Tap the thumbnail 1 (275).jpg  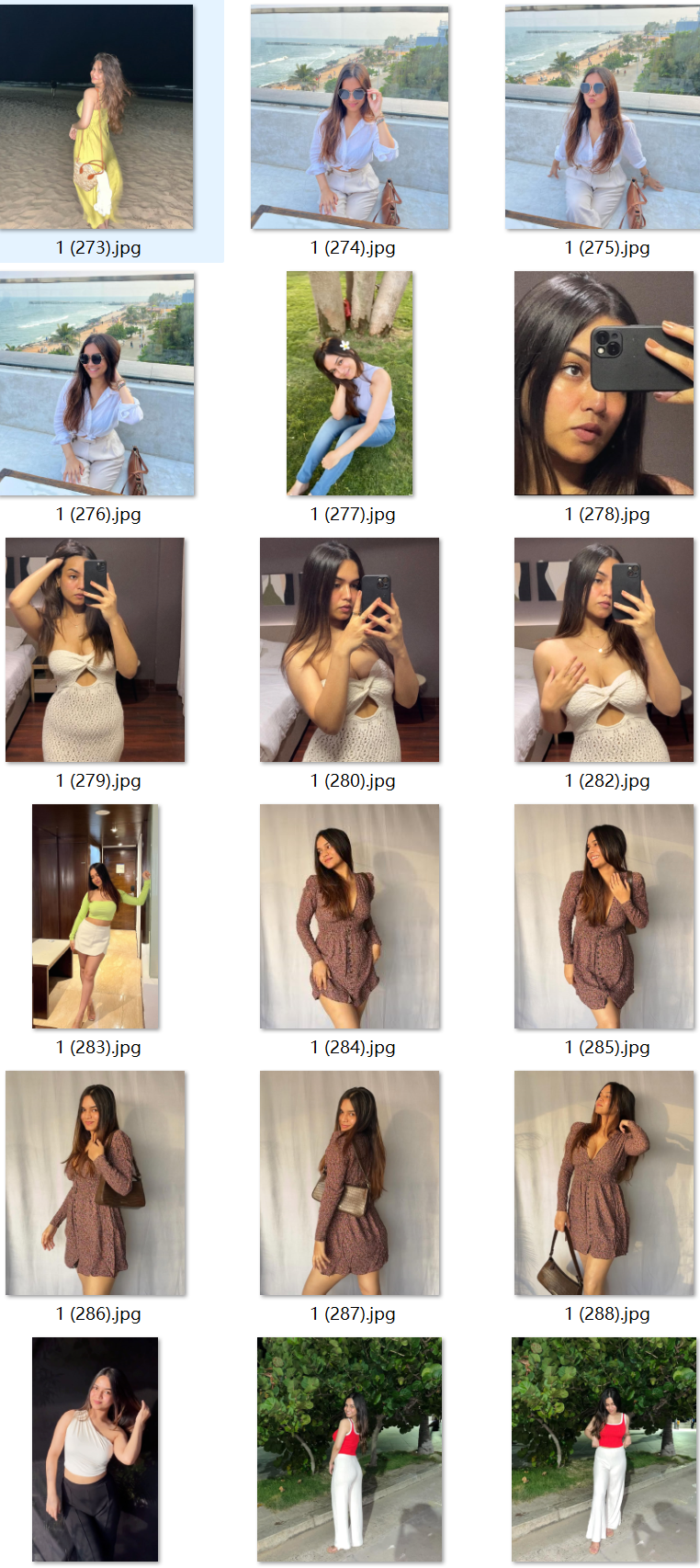pyautogui.click(x=602, y=117)
